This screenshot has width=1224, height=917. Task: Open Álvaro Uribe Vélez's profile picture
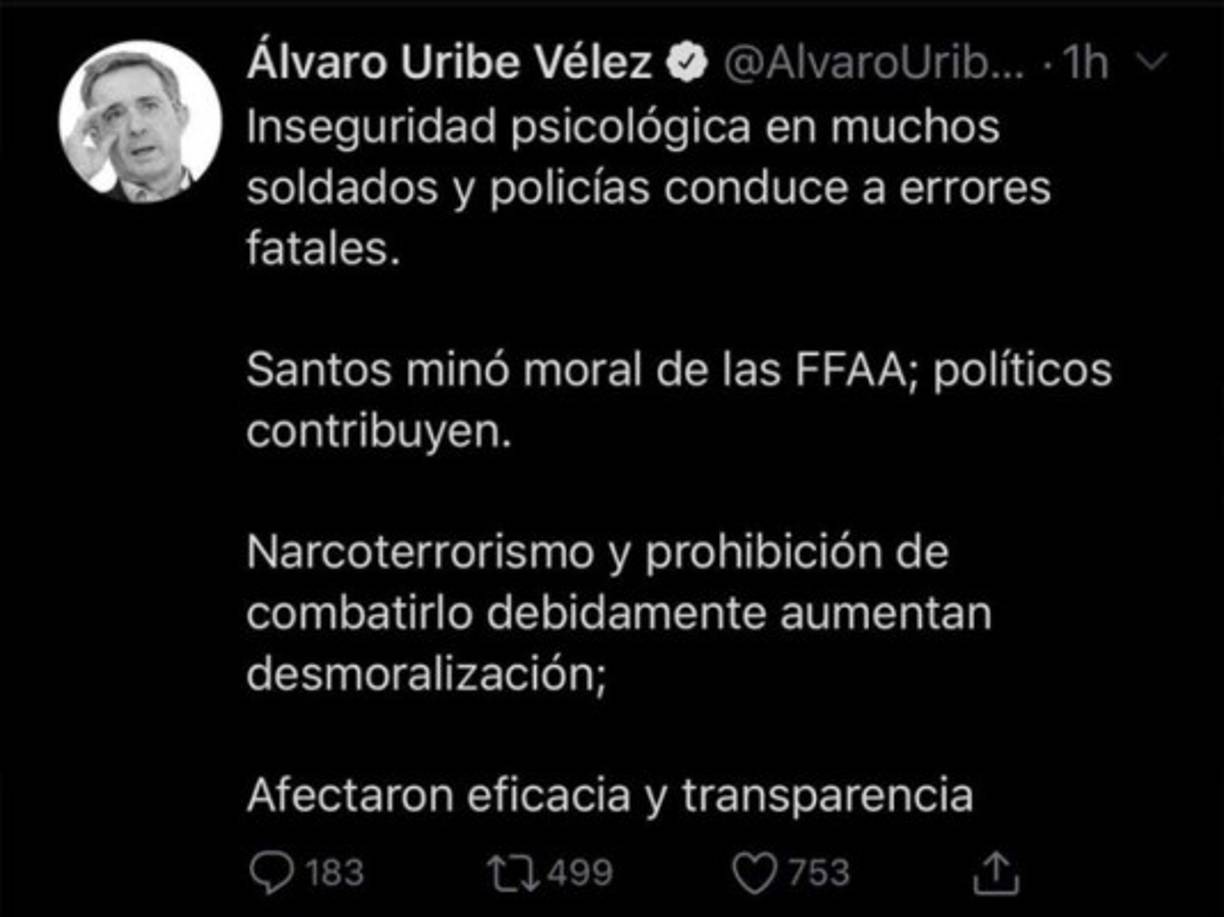pos(140,122)
